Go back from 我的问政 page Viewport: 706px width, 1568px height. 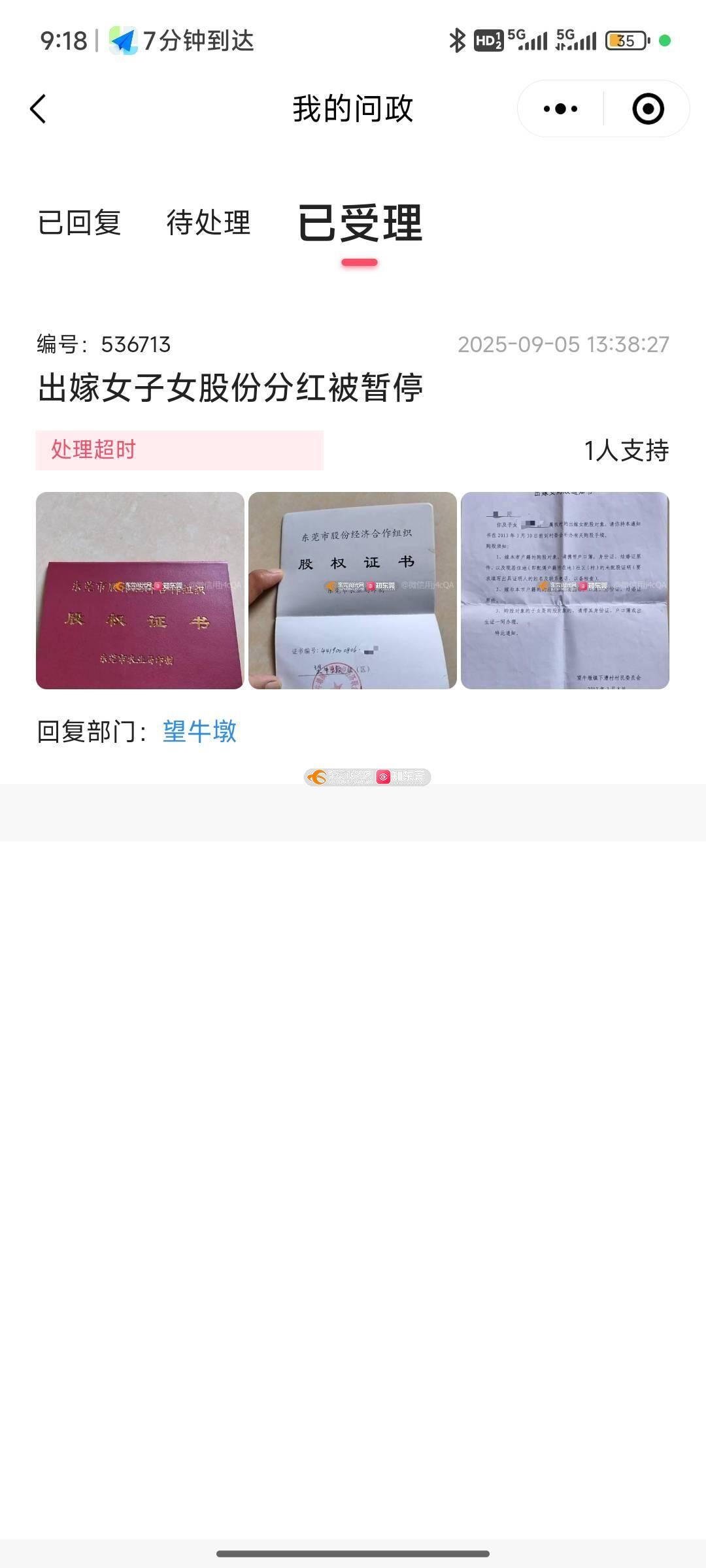pos(39,108)
